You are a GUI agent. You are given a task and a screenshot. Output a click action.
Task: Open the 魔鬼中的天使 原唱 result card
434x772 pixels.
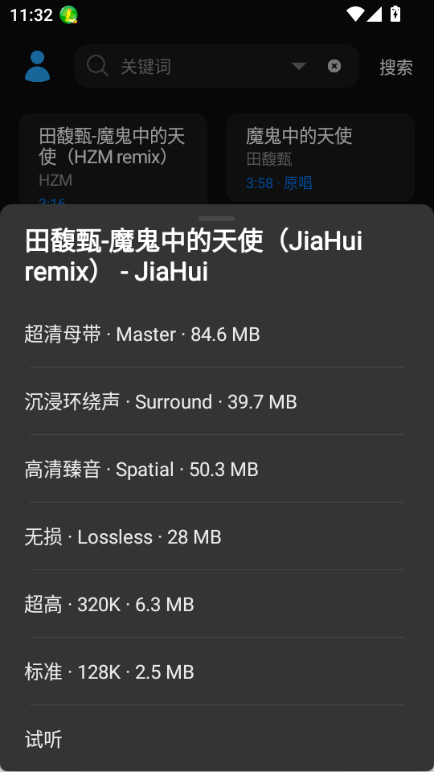[320, 158]
